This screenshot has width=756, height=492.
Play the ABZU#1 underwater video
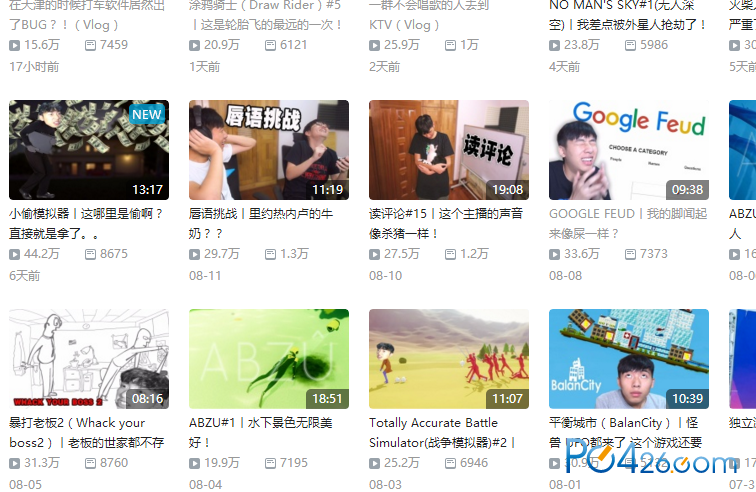[268, 358]
